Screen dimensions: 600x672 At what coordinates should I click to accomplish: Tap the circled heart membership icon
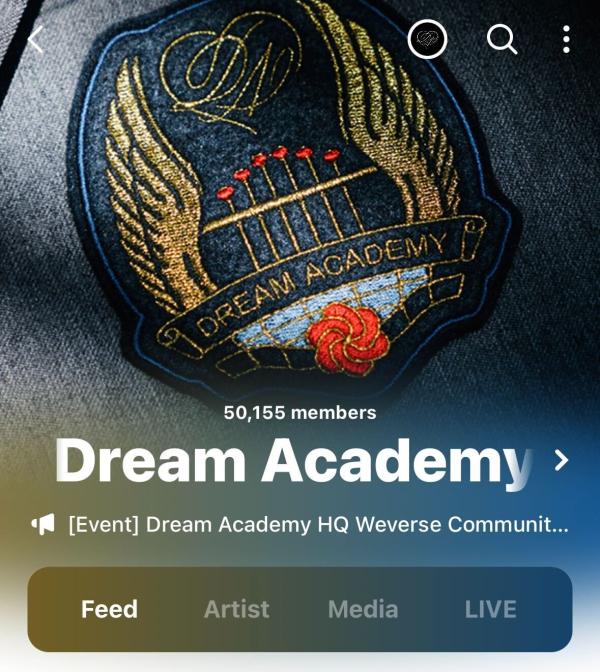(x=428, y=40)
